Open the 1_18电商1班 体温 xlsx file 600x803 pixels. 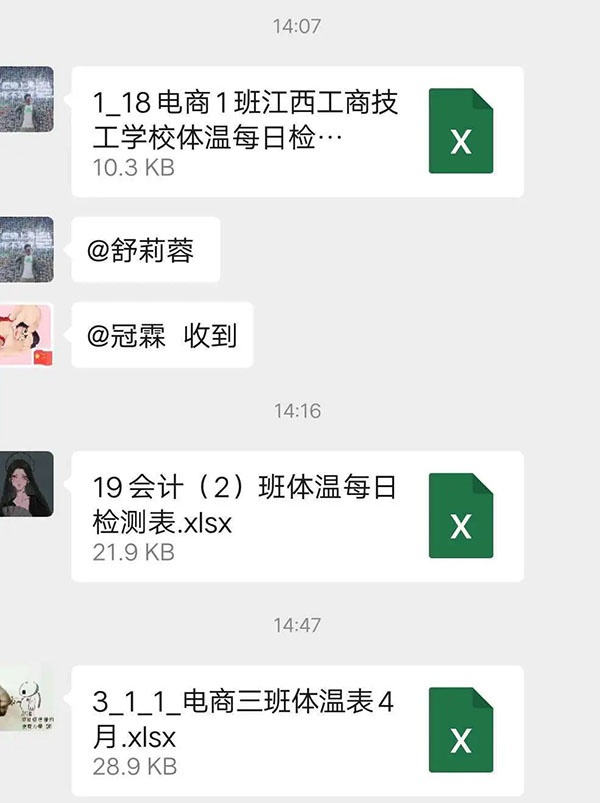tap(297, 132)
